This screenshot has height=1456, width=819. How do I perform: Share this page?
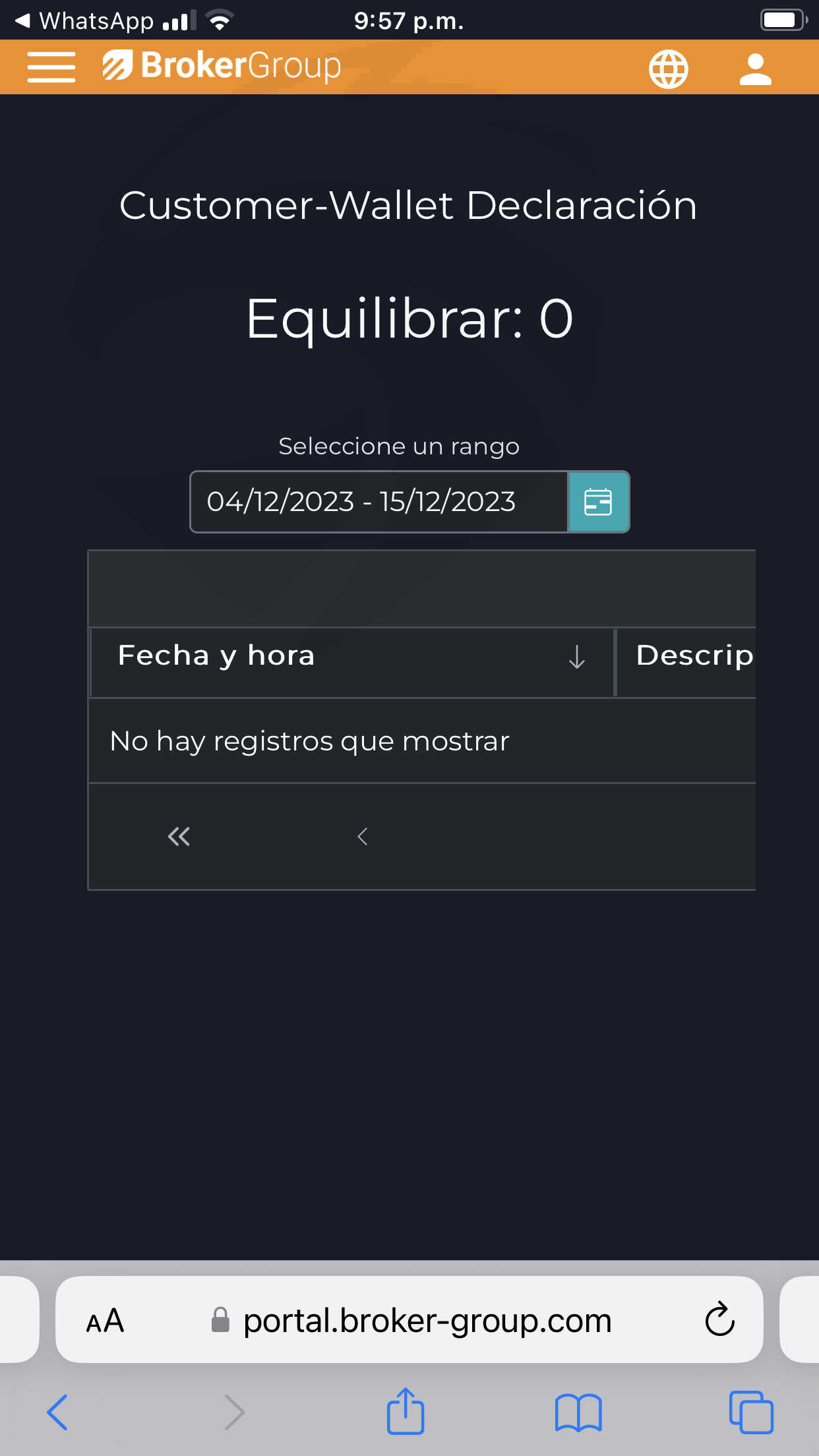(406, 1410)
